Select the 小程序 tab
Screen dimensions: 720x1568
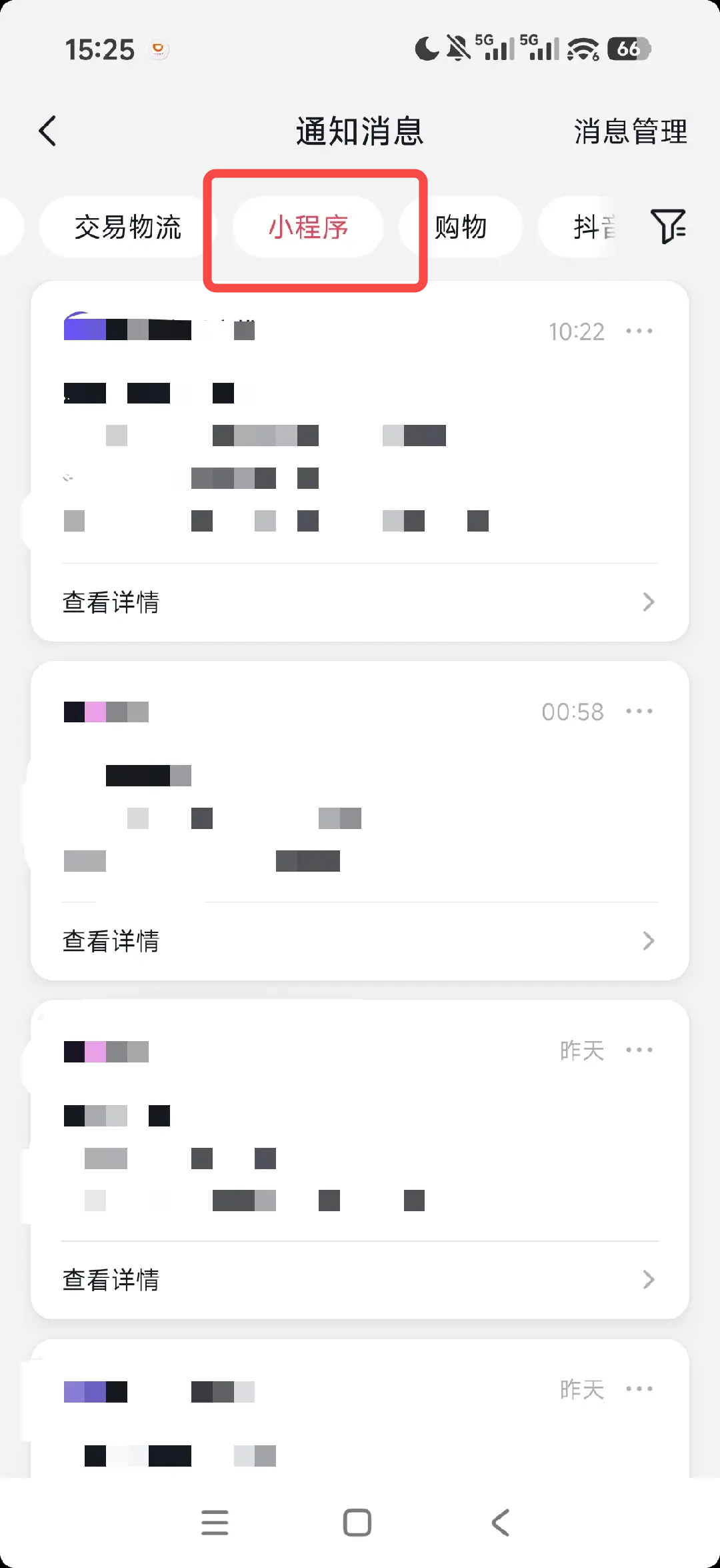coord(308,227)
